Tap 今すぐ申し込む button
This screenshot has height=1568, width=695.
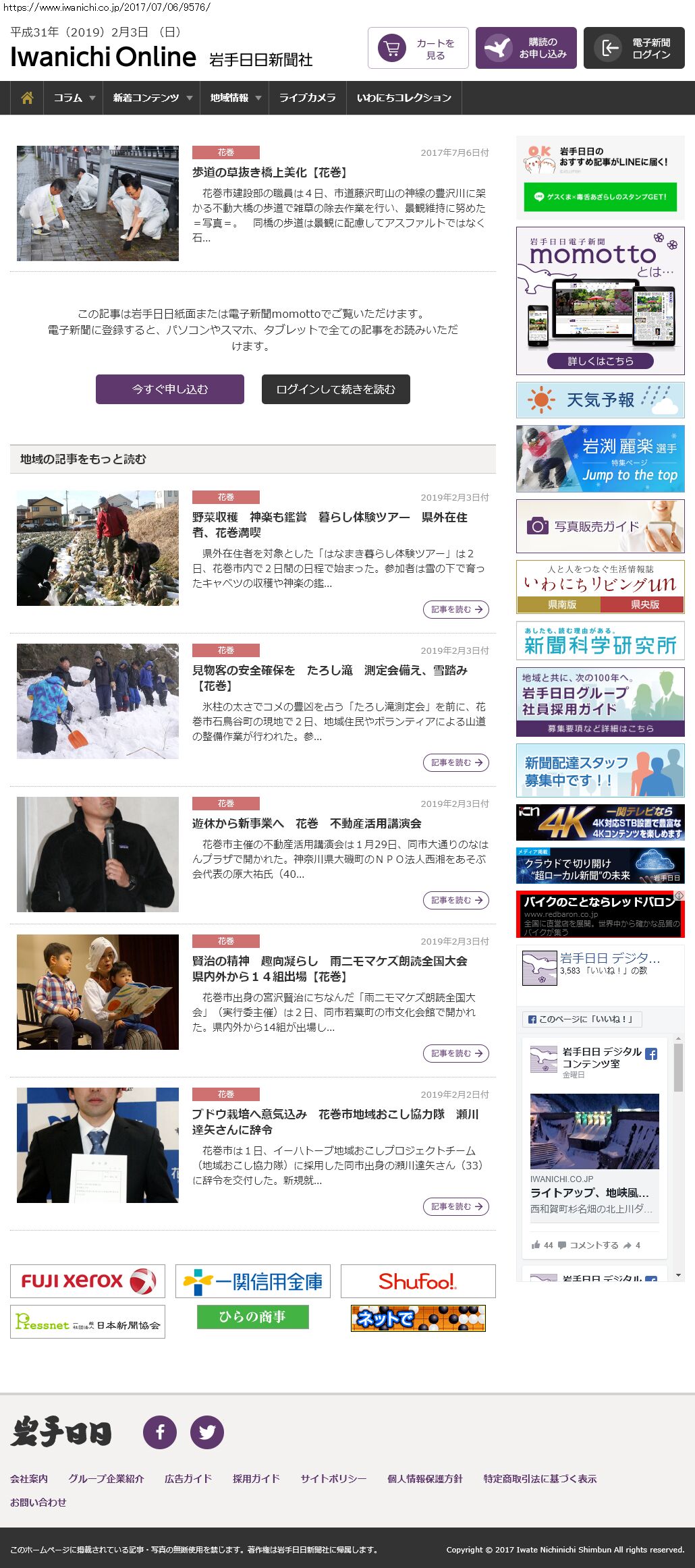click(x=170, y=389)
